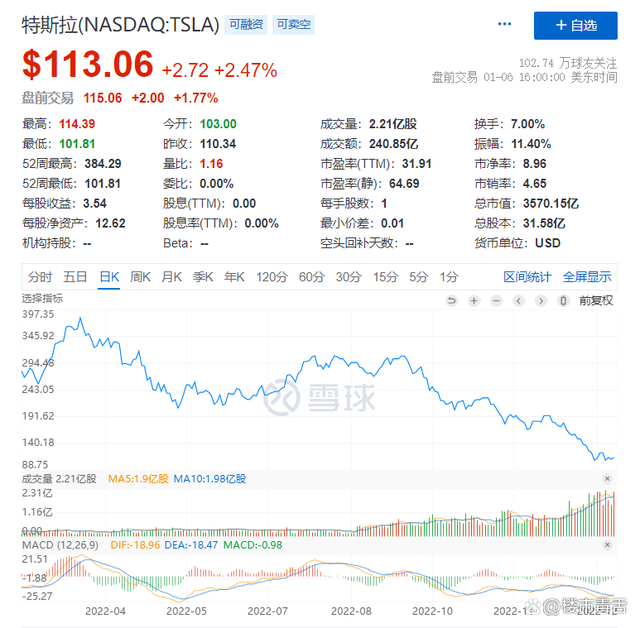Select the 五日 chart period
This screenshot has height=628, width=640.
(74, 277)
